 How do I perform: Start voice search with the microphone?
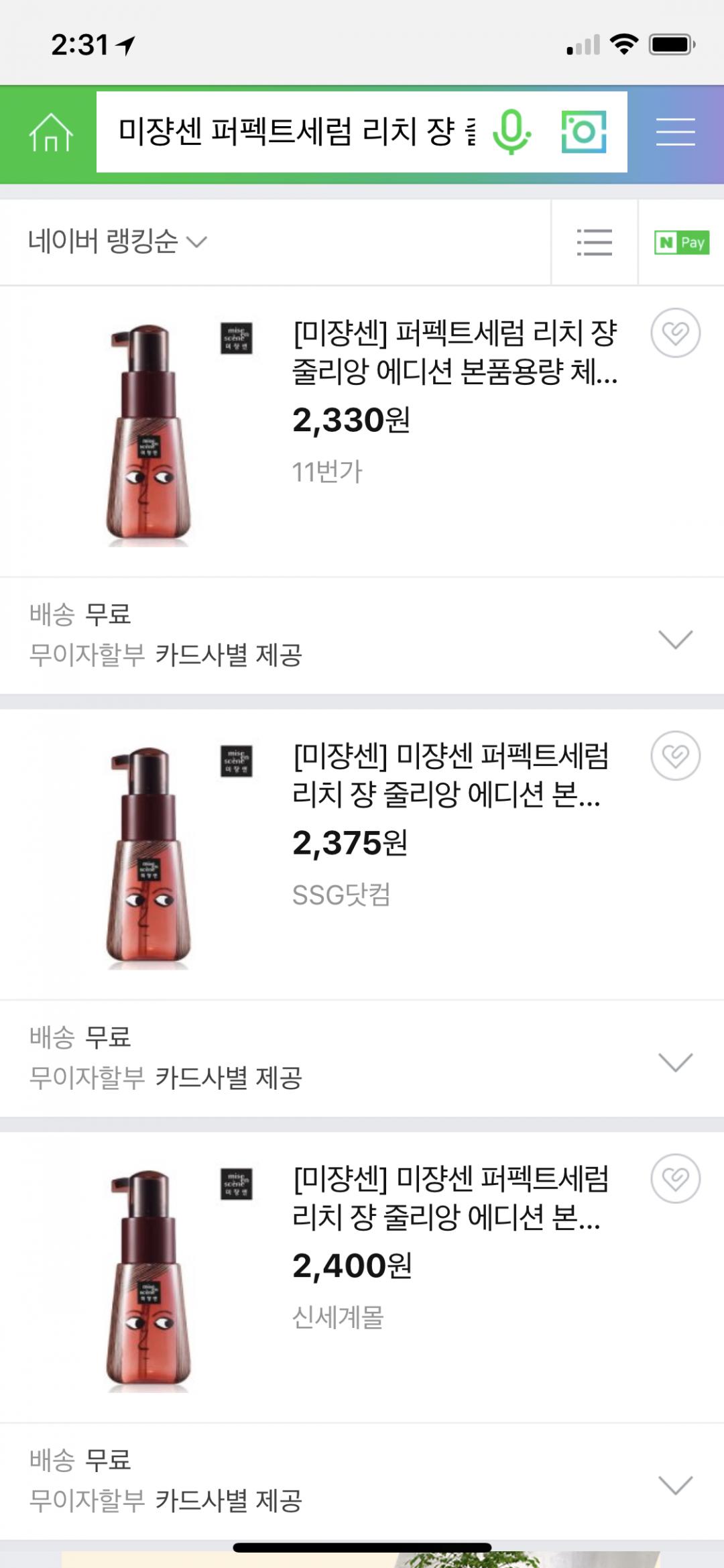[511, 131]
